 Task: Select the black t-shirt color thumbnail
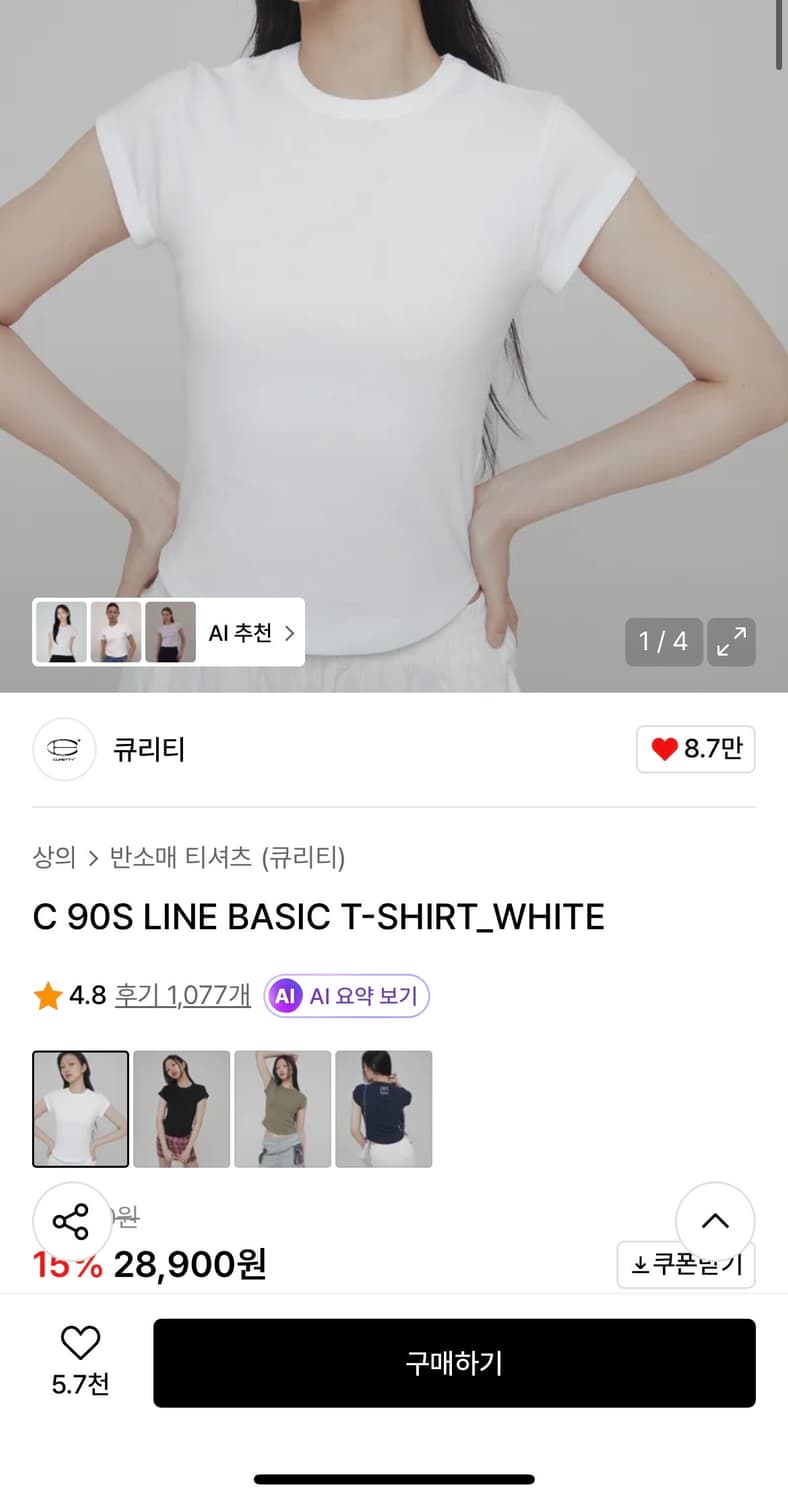181,1108
